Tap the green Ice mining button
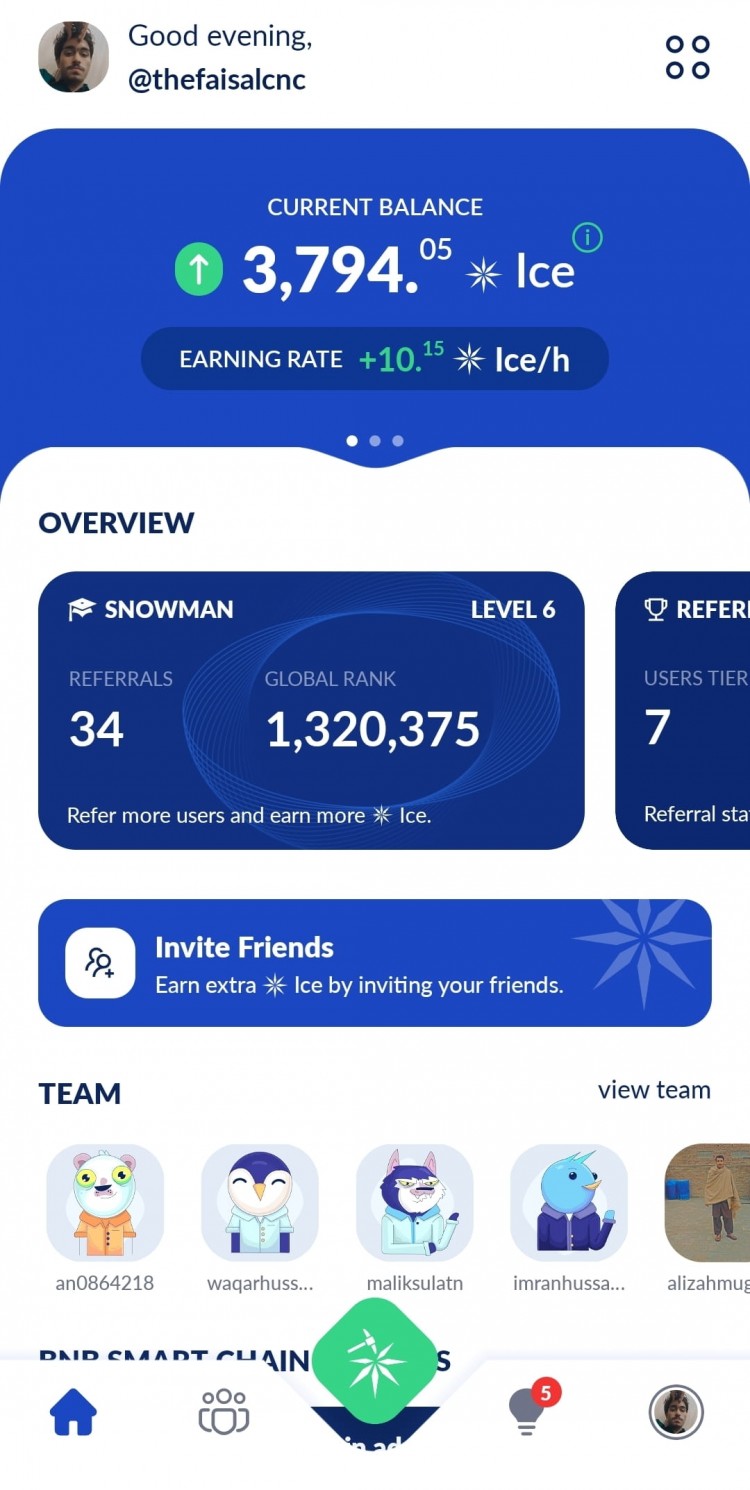Viewport: 750px width, 1490px height. (375, 1360)
